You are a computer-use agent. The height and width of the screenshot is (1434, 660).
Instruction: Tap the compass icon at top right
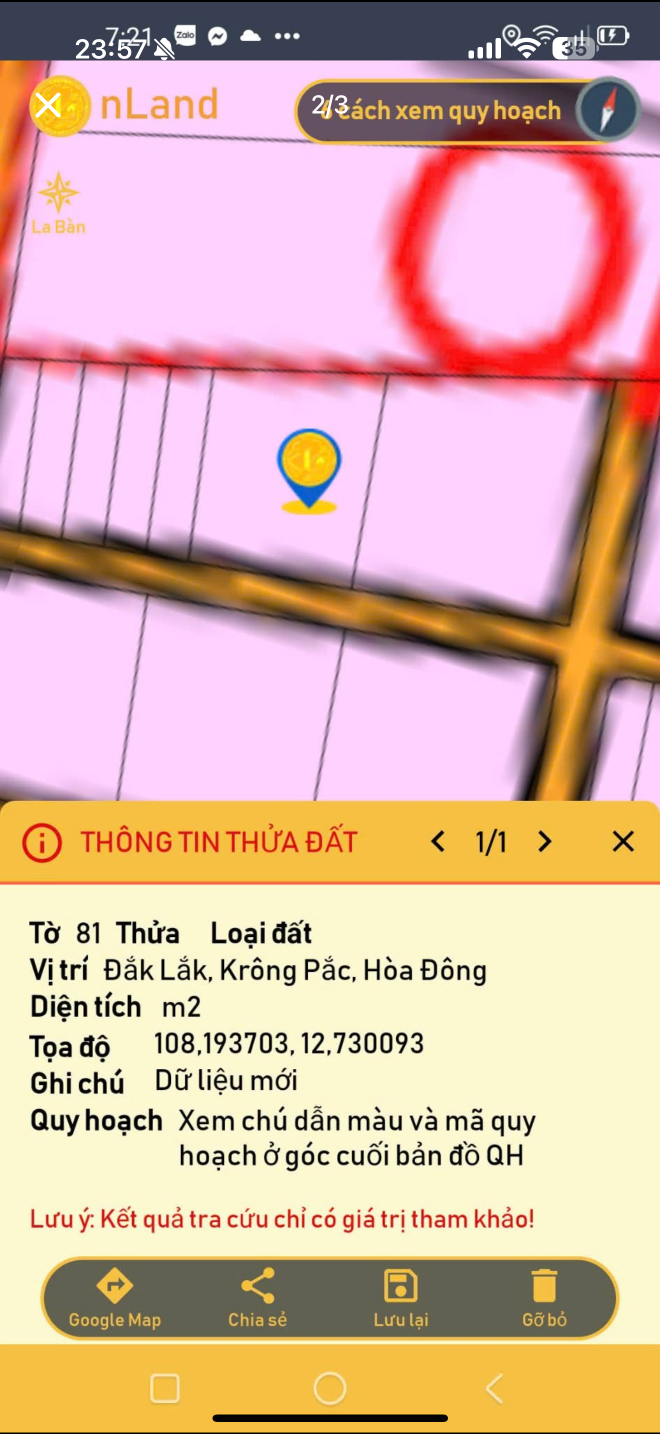[608, 110]
